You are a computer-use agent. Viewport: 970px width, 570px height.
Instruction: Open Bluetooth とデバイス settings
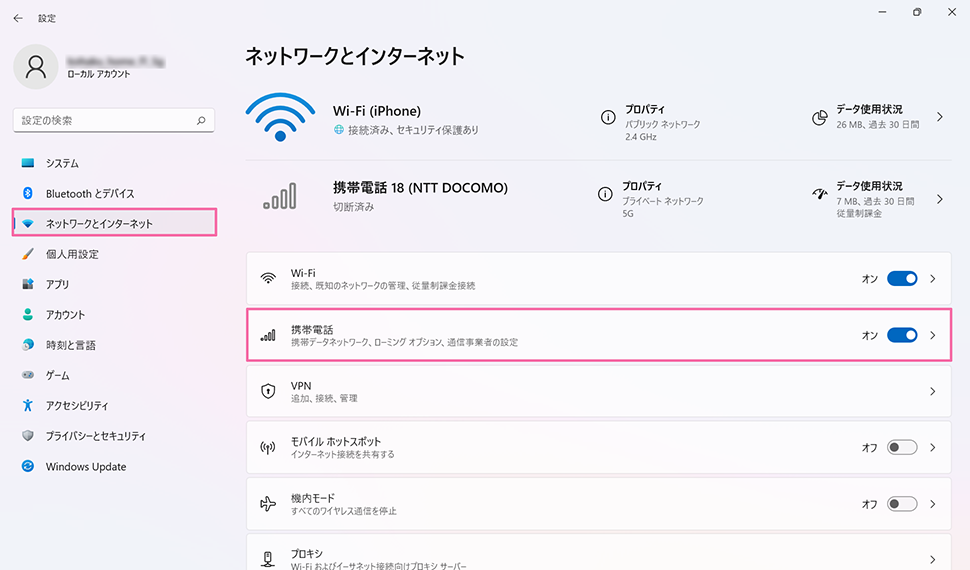point(89,193)
